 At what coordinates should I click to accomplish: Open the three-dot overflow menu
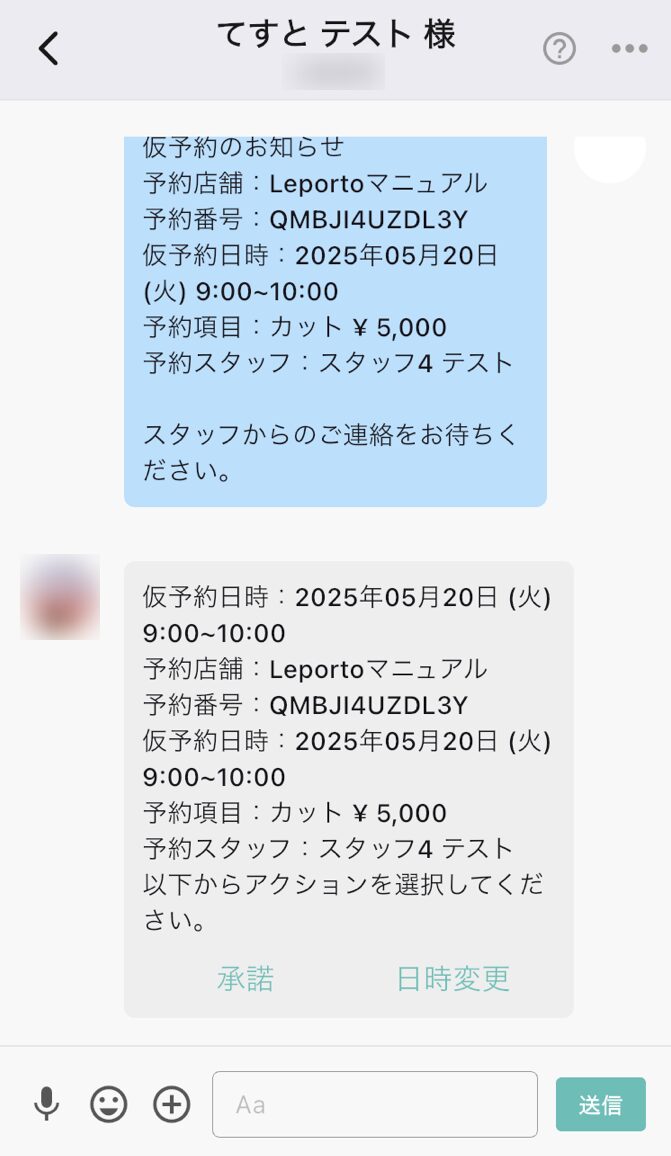(629, 49)
